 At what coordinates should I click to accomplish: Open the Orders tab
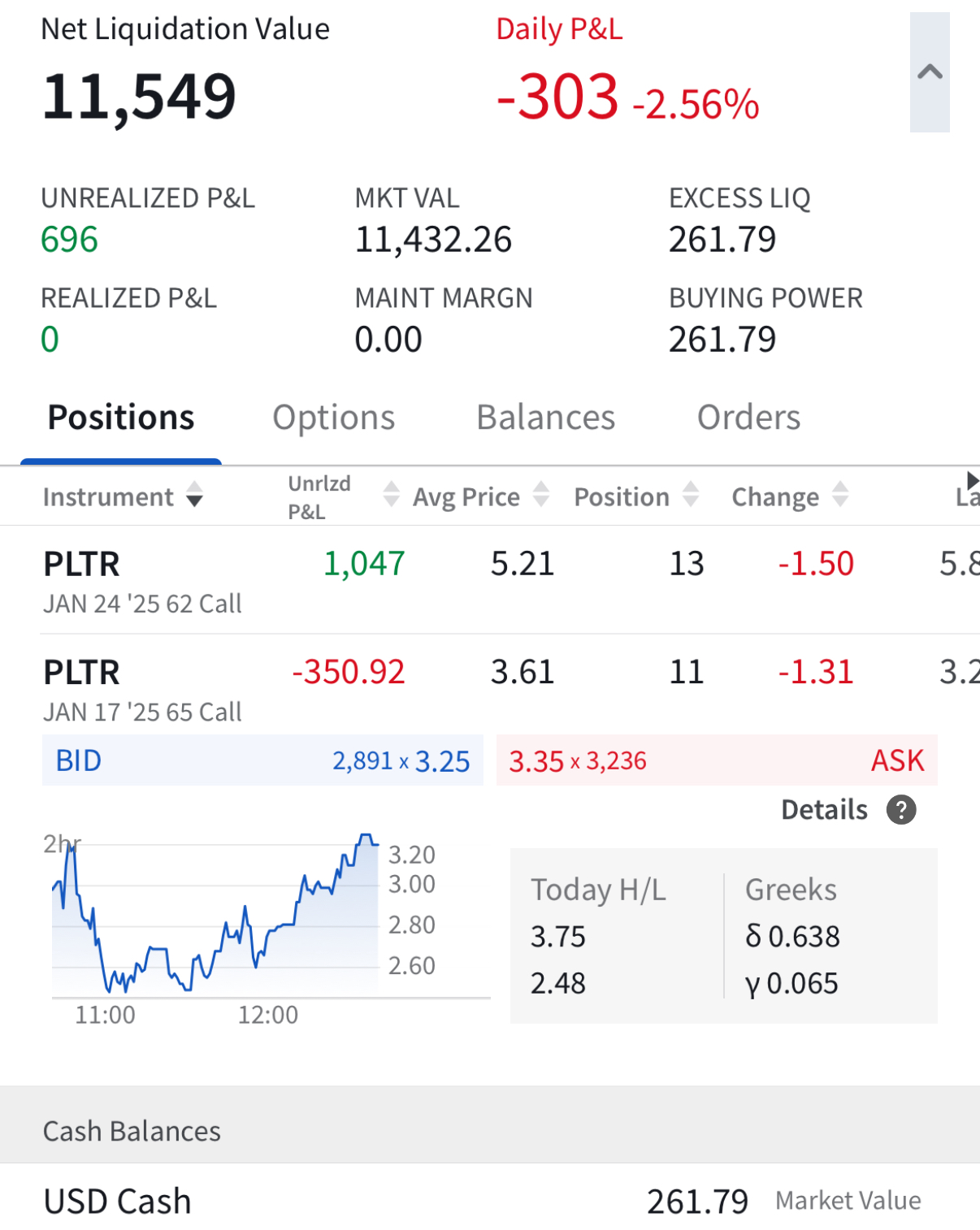[x=748, y=418]
